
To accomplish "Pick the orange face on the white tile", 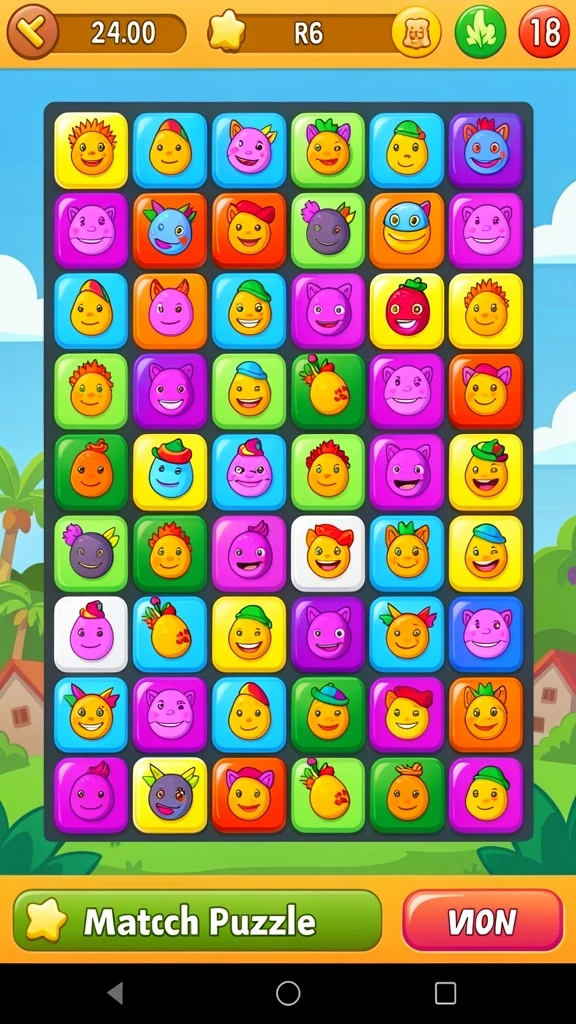I will point(328,553).
